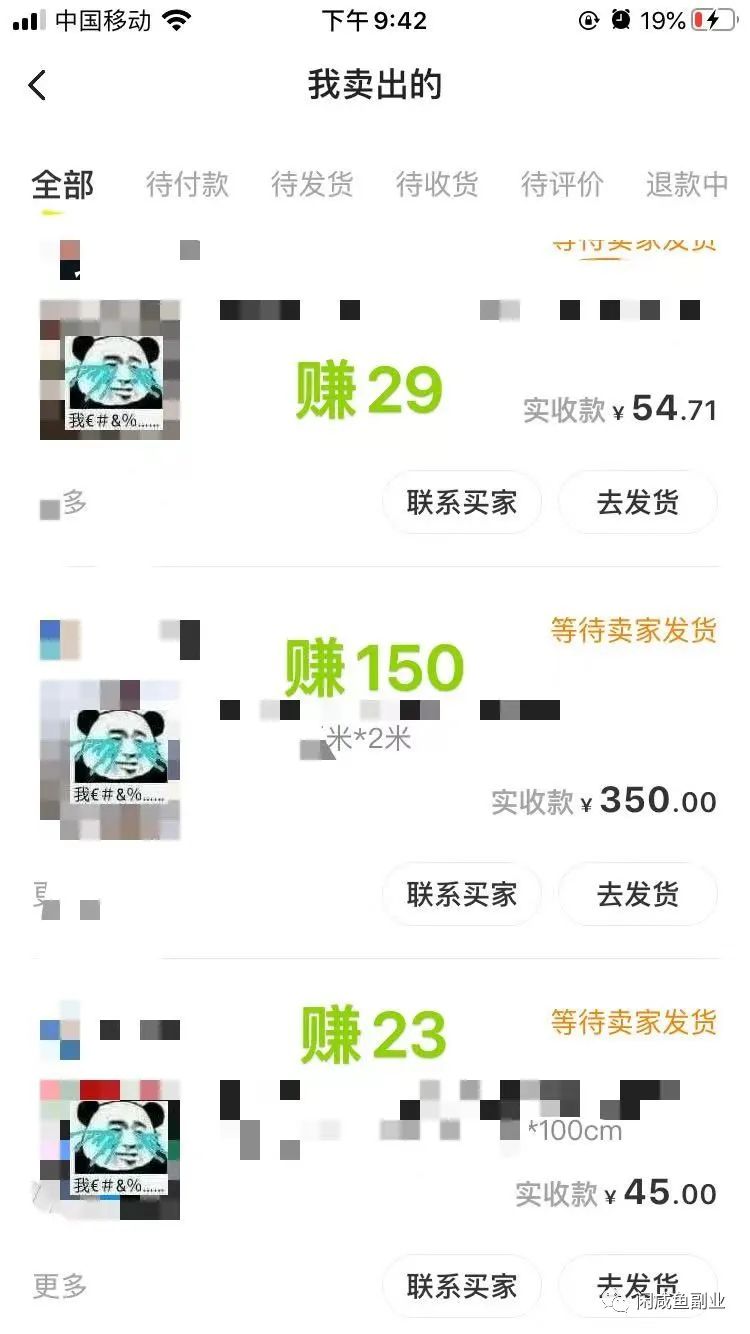
Task: Select the 待评价 tab
Action: [562, 185]
